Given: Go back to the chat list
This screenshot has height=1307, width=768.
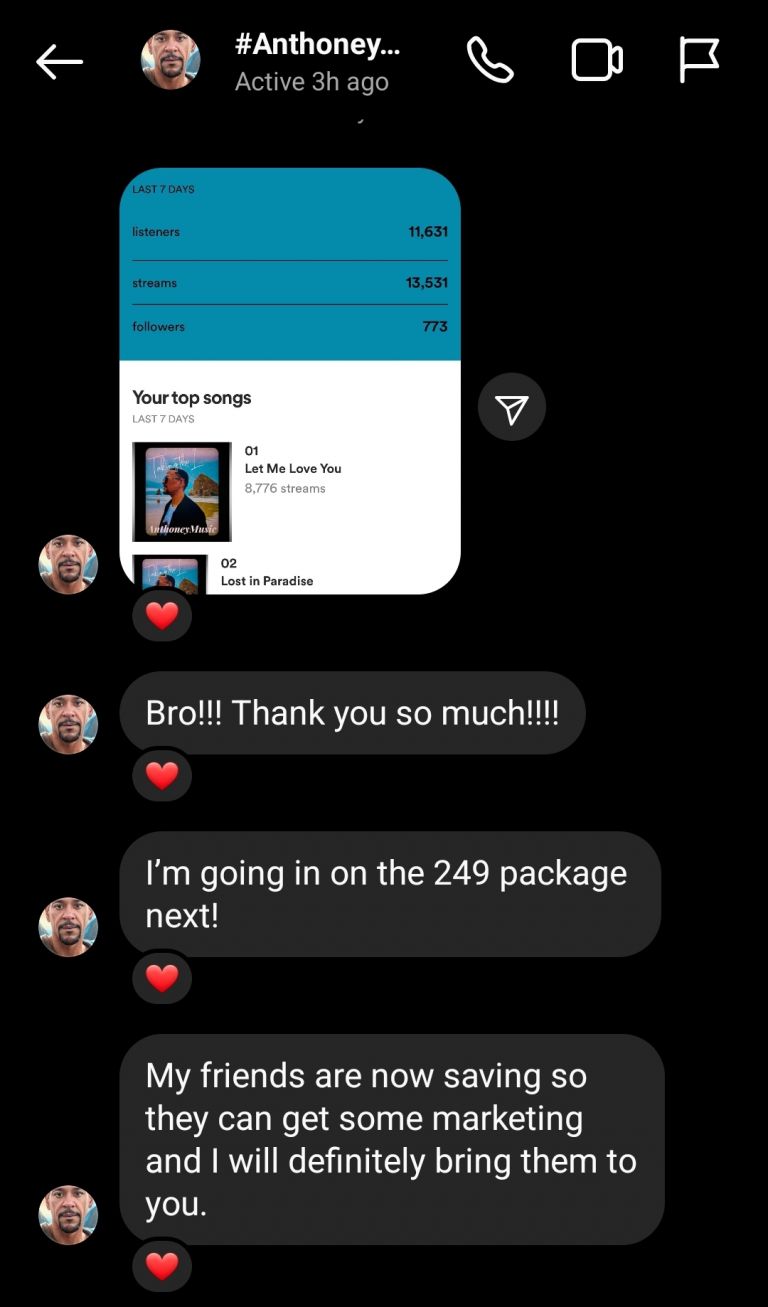Looking at the screenshot, I should (x=59, y=62).
